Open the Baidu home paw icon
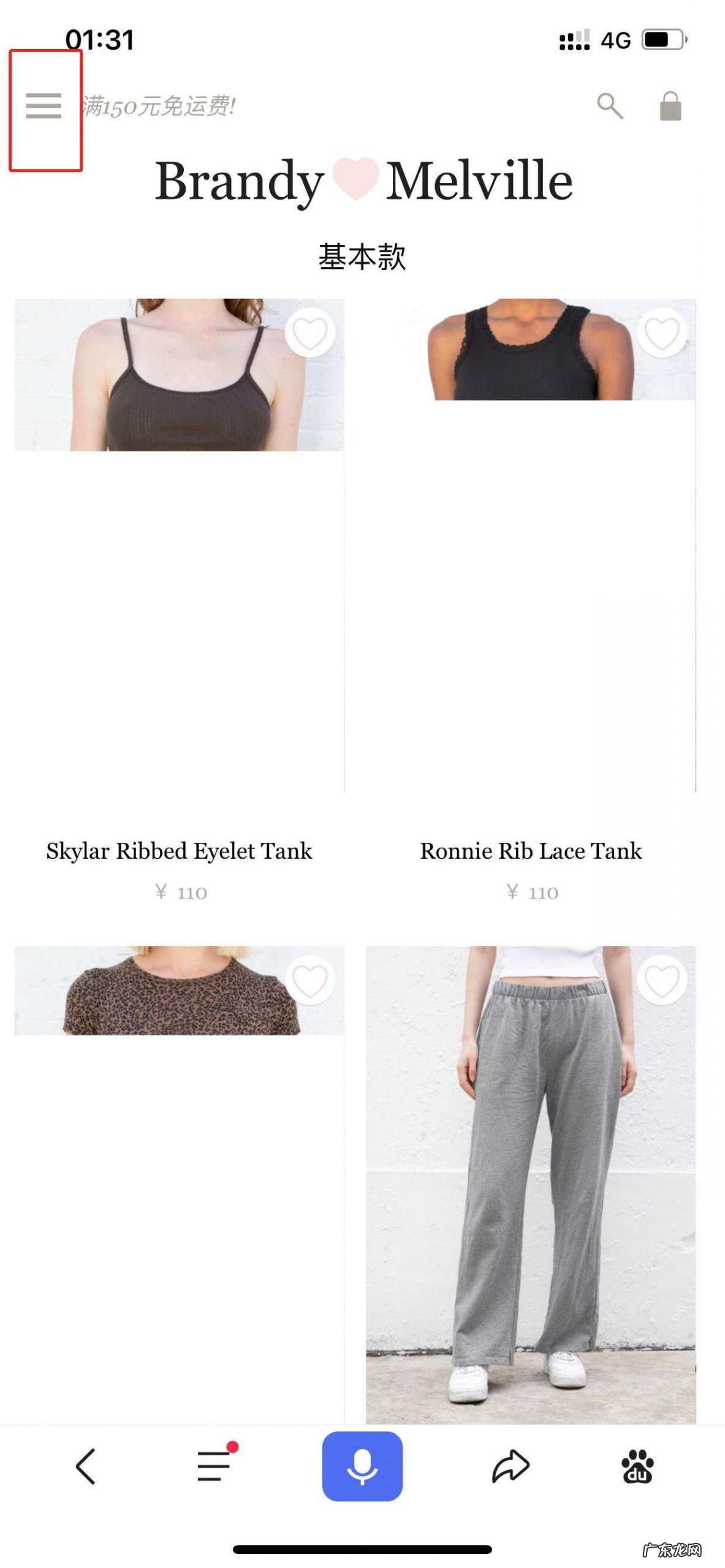 pos(637,1466)
